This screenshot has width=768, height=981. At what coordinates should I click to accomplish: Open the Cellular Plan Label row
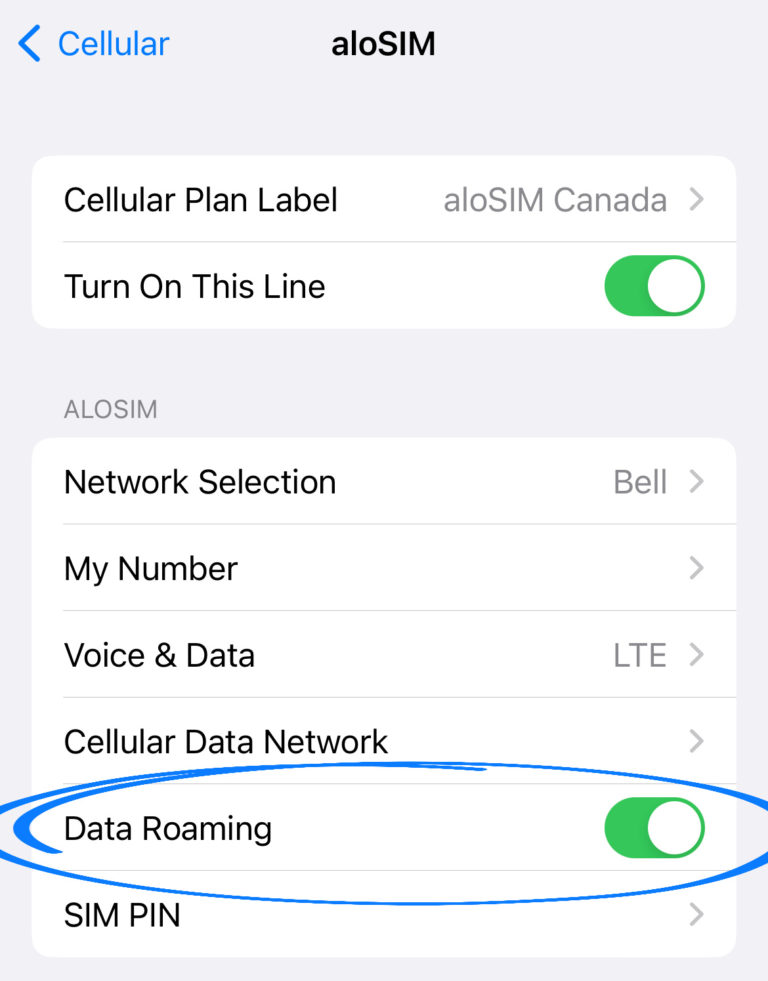tap(384, 199)
